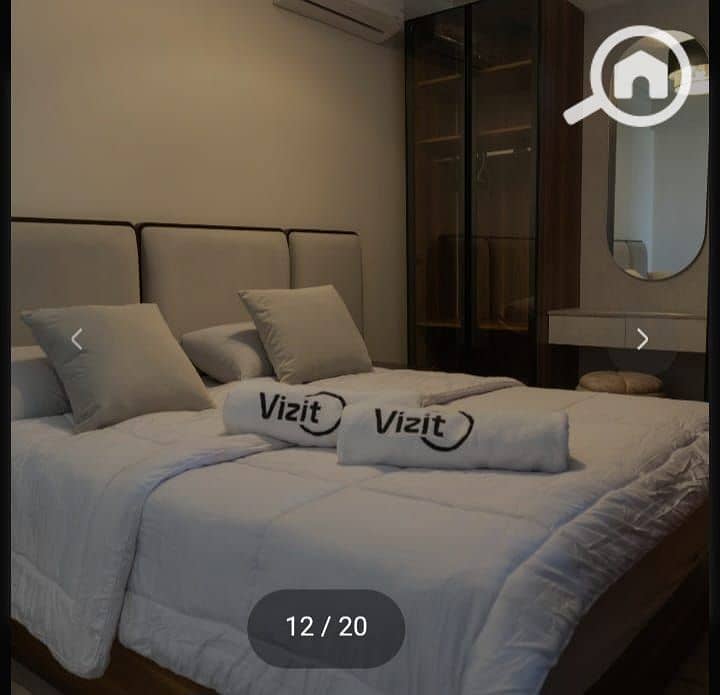720x695 pixels.
Task: Show the next listing photo
Action: [642, 339]
